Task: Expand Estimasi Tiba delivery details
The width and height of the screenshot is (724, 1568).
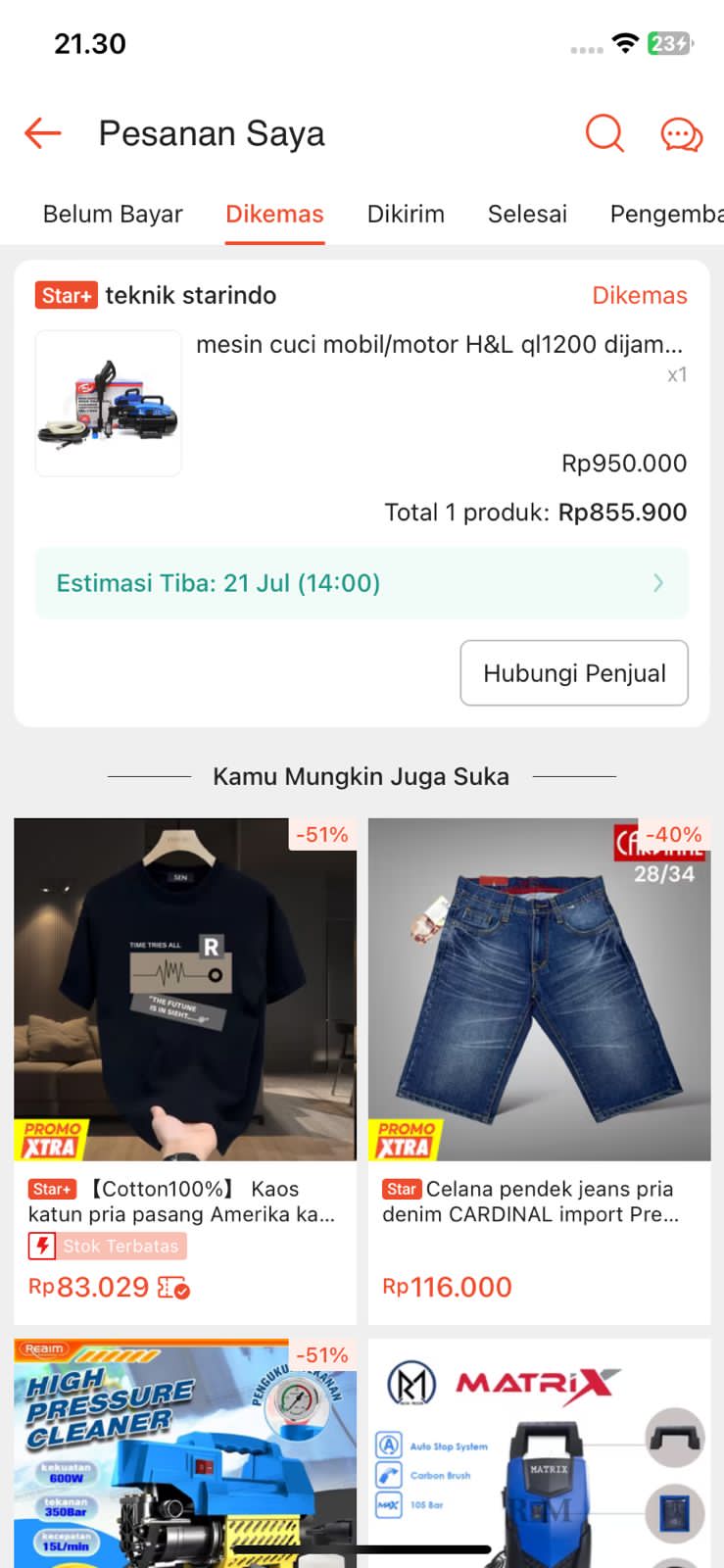Action: 362,583
